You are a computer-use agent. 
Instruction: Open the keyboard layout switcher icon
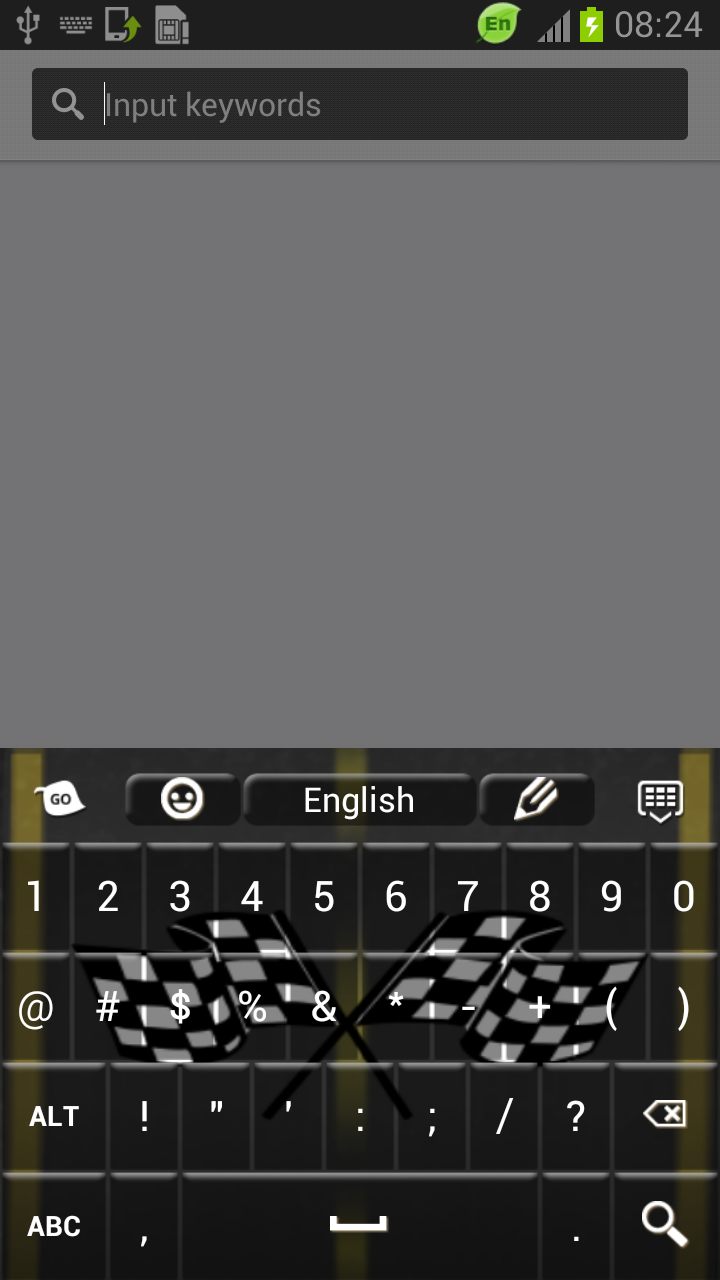662,798
